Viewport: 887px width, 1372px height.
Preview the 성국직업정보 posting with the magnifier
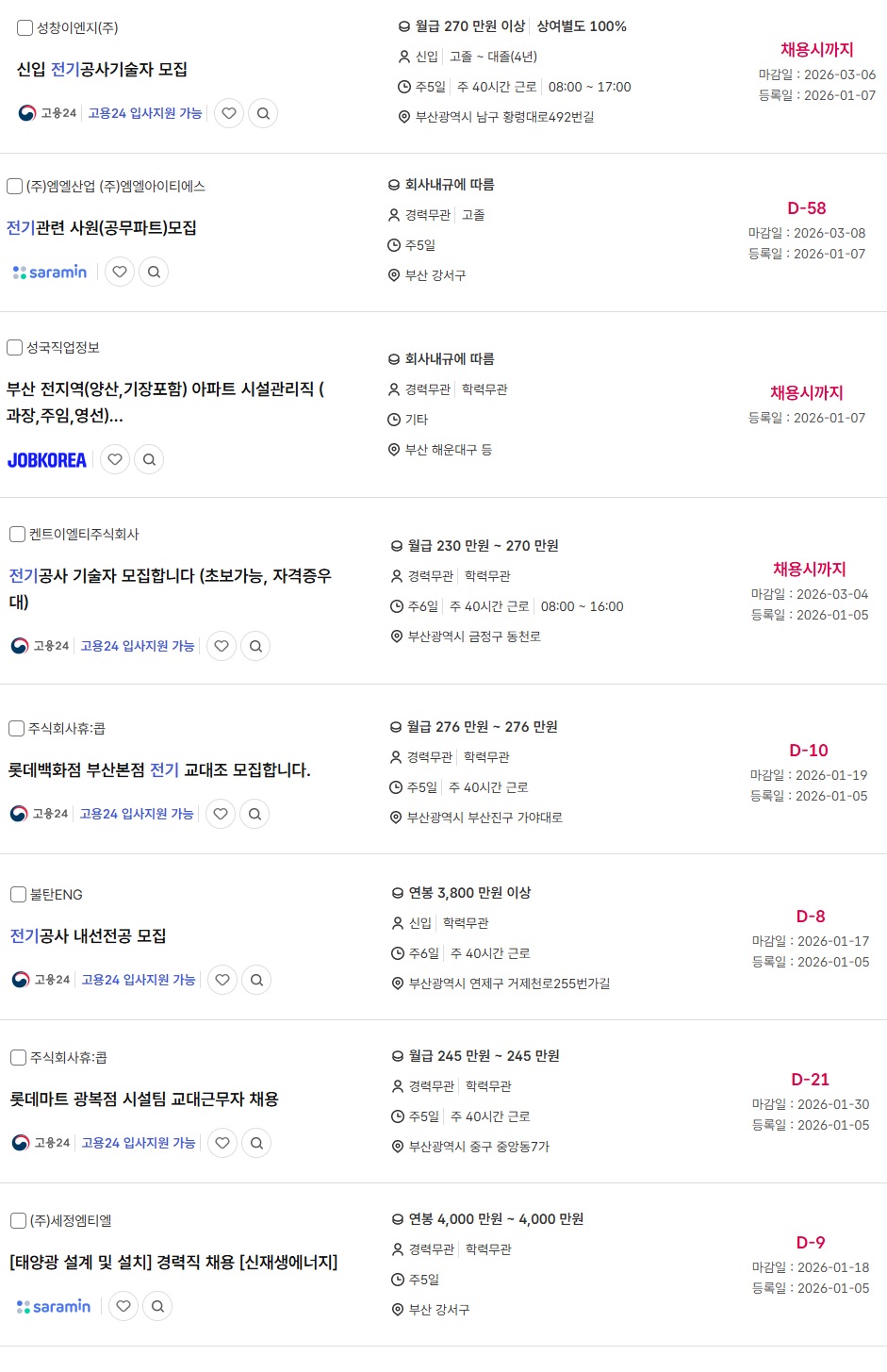149,460
